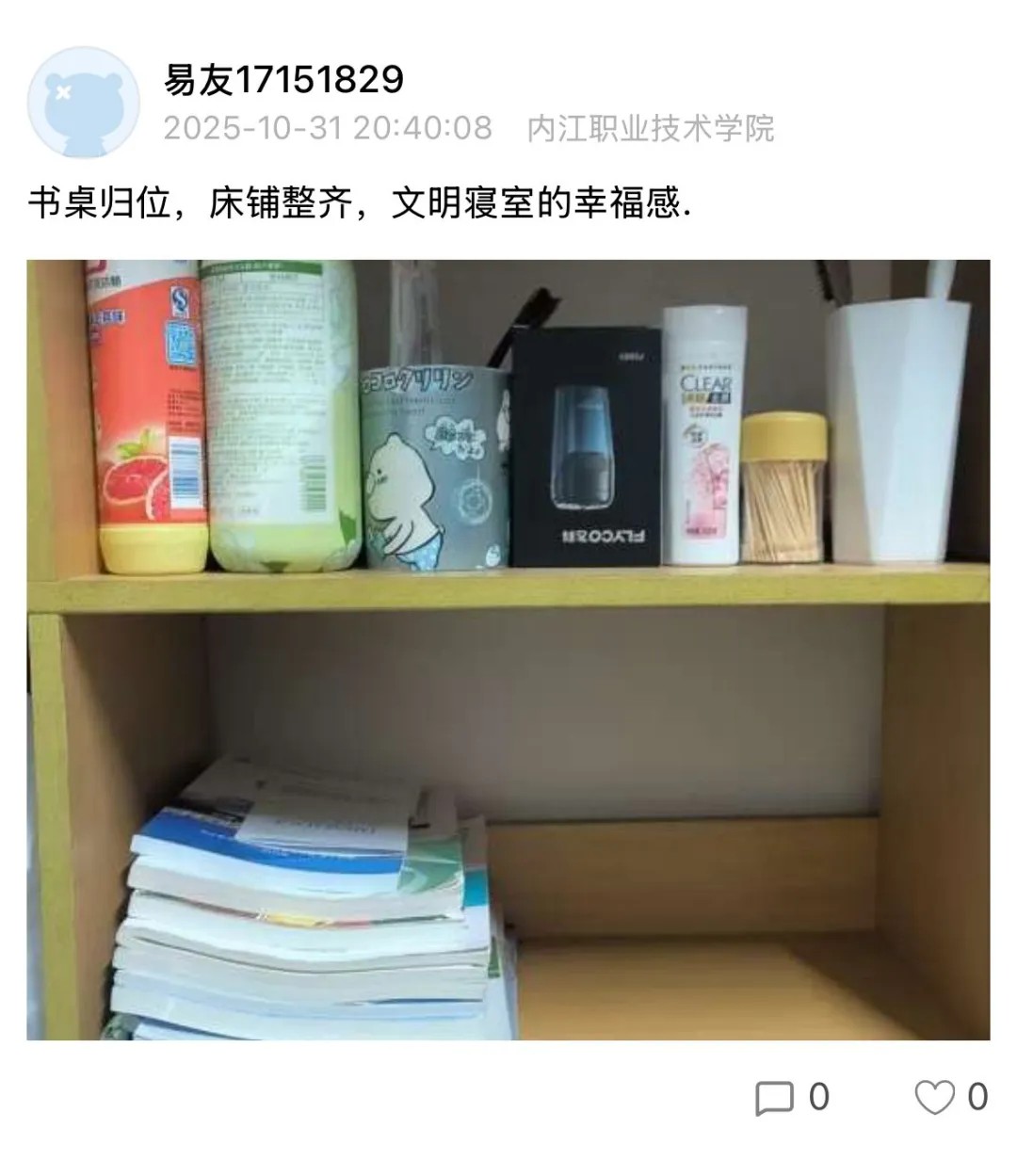This screenshot has height=1176, width=1017.
Task: Open comments on this post
Action: [776, 1098]
